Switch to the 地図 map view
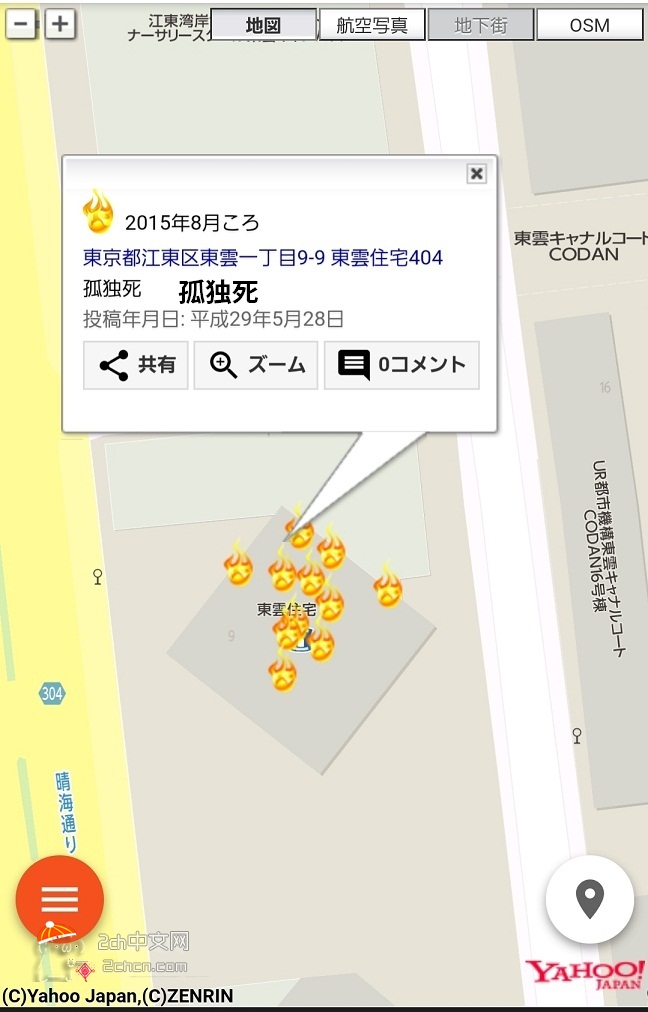The image size is (648, 1012). point(264,25)
